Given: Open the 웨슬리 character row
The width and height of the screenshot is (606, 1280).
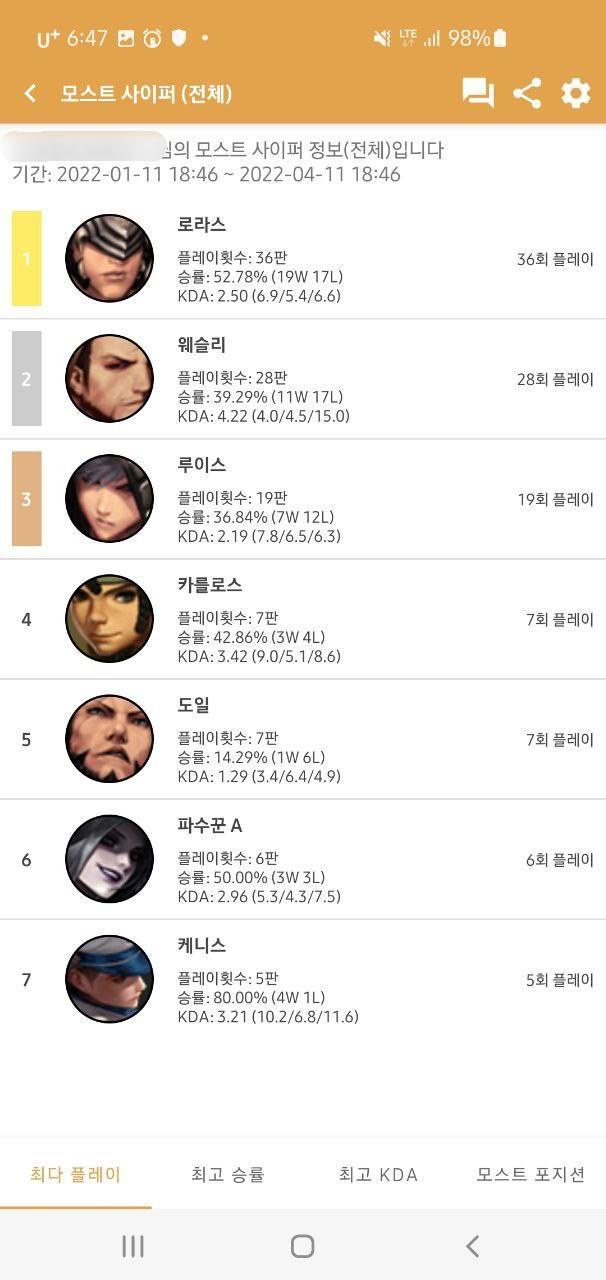Looking at the screenshot, I should (x=302, y=379).
